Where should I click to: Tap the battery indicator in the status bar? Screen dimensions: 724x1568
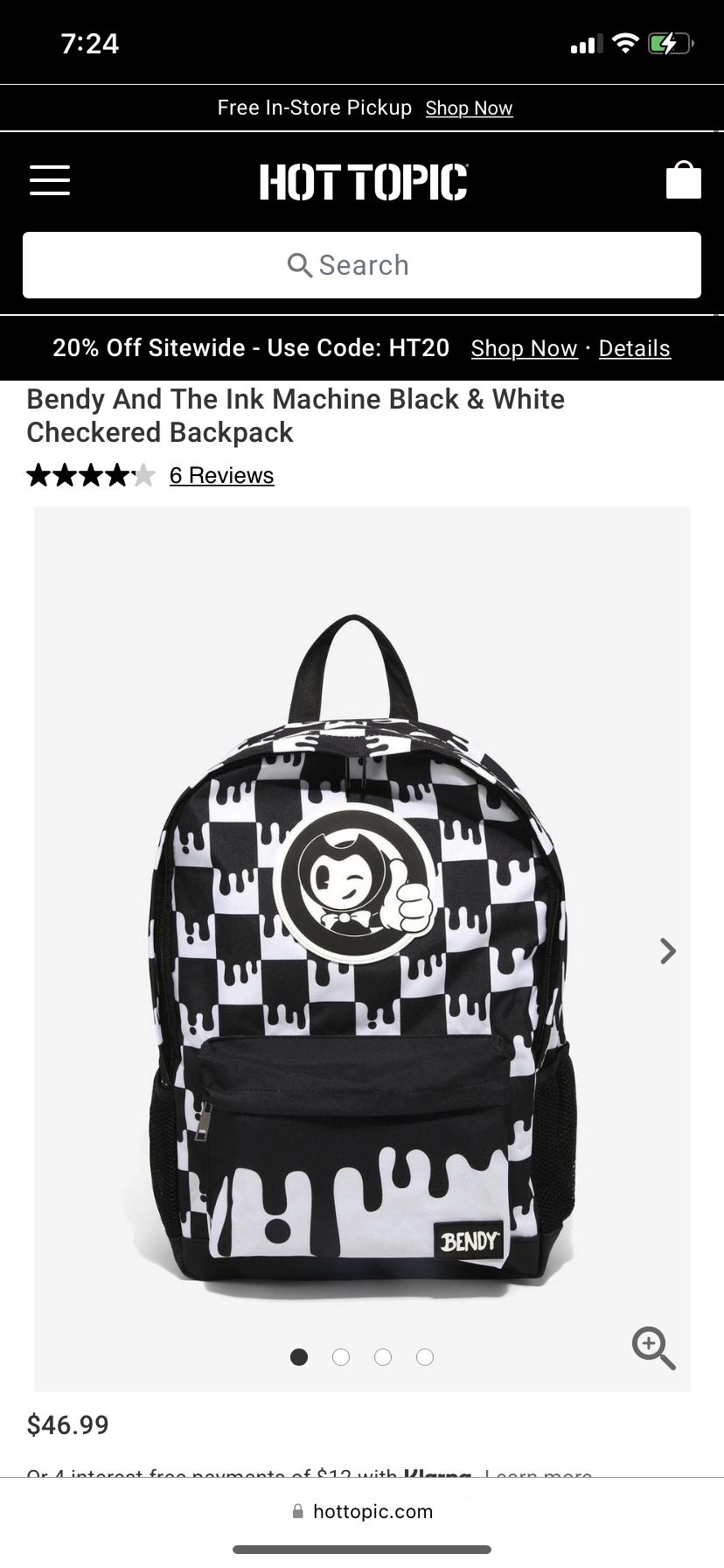click(x=670, y=41)
